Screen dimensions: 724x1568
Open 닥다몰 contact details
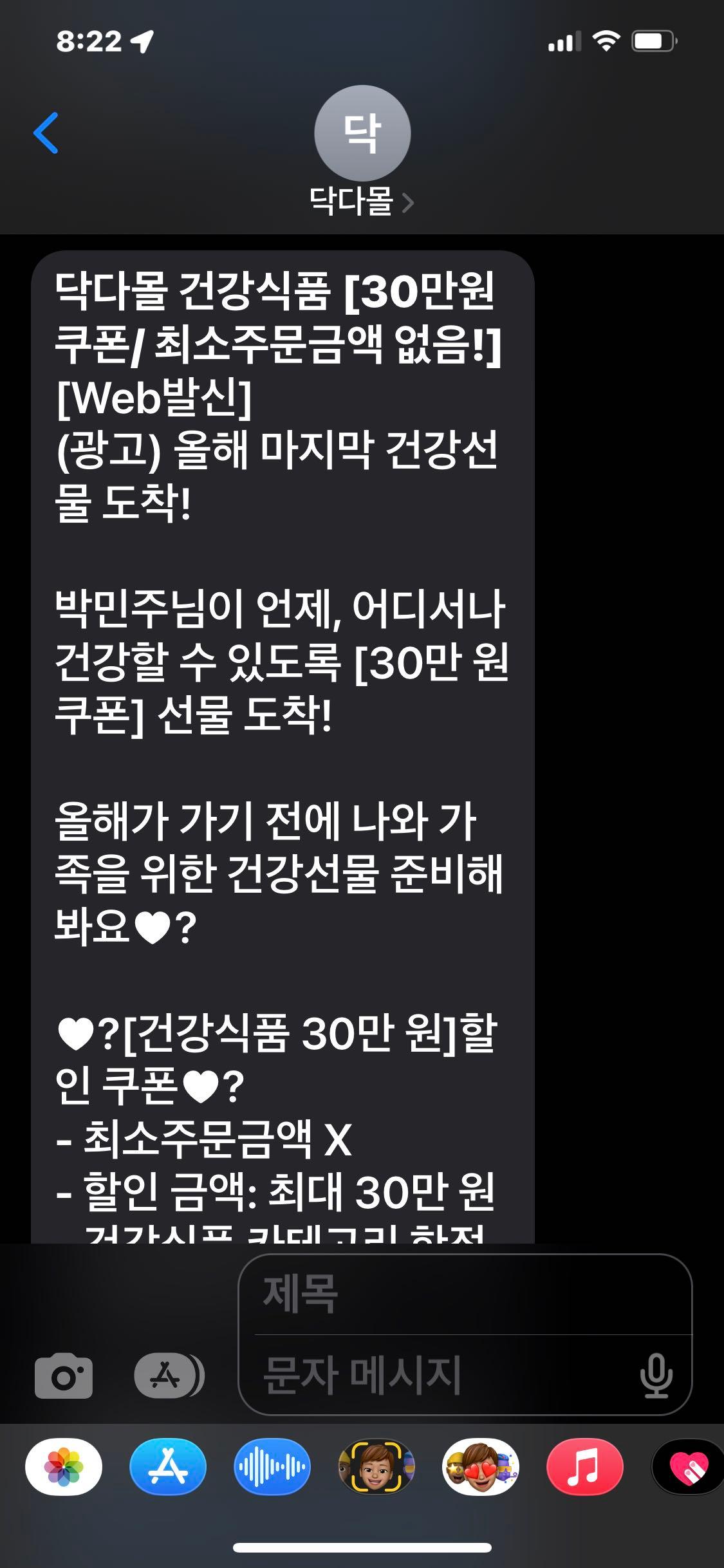pyautogui.click(x=362, y=201)
